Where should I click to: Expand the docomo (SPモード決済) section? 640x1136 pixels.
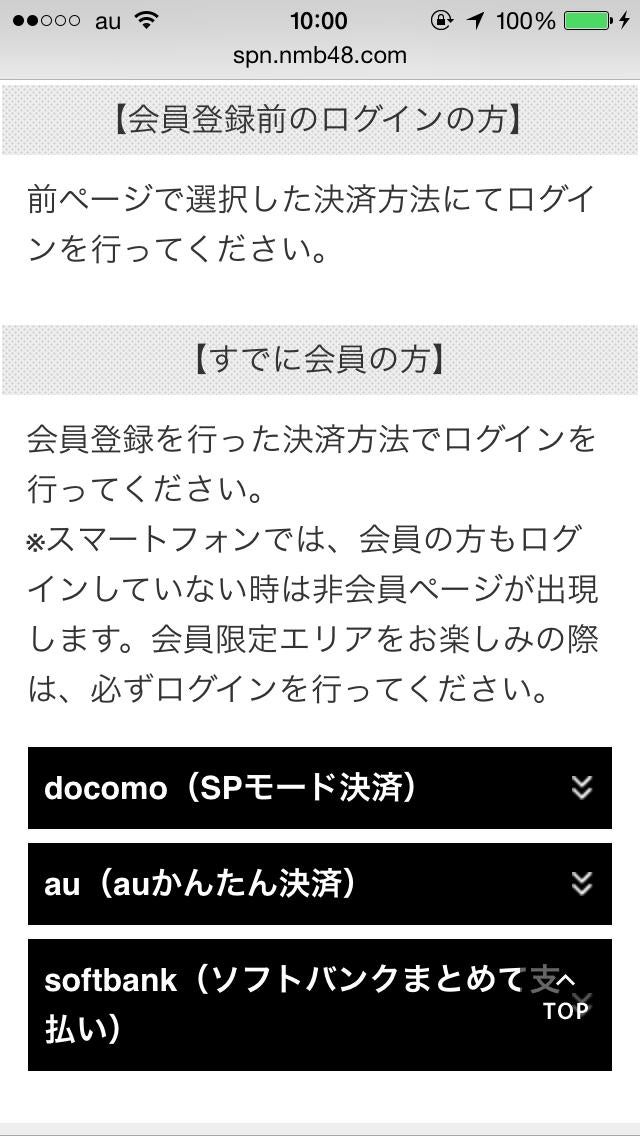point(318,788)
